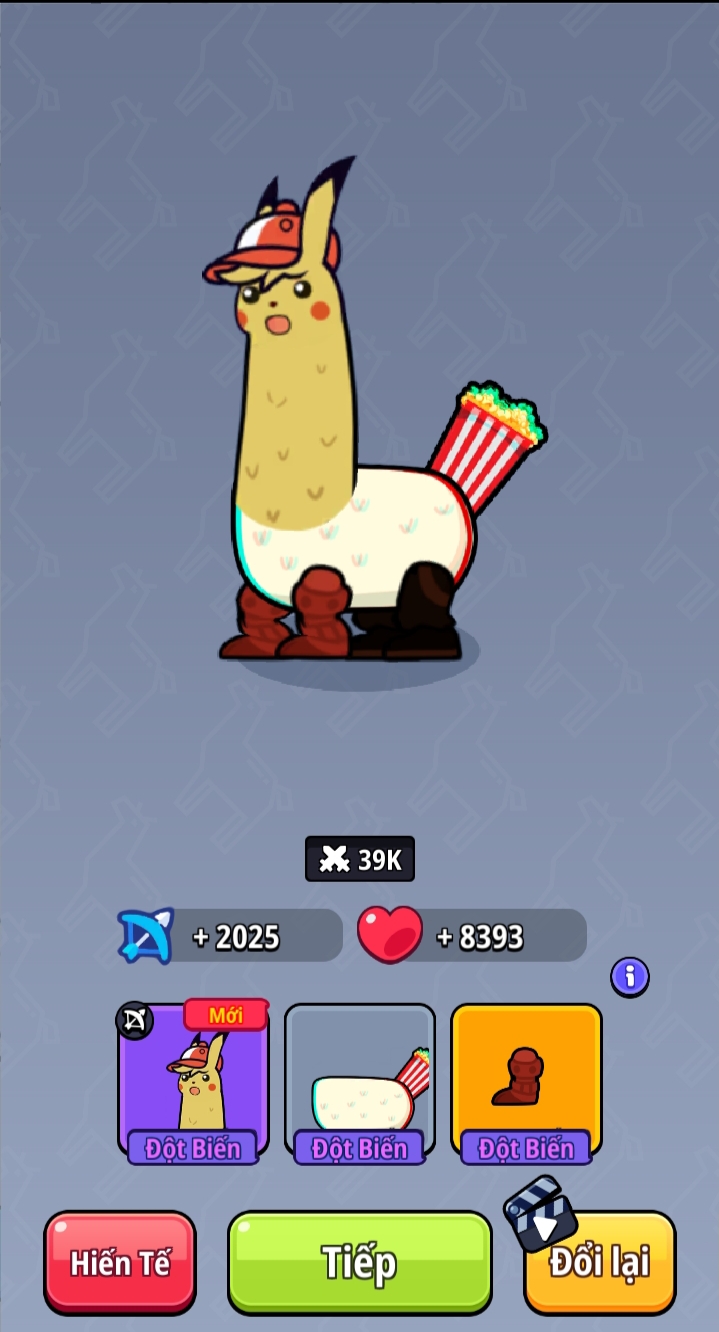Reroll with the Đổi lại button
The height and width of the screenshot is (1332, 719).
click(600, 1264)
